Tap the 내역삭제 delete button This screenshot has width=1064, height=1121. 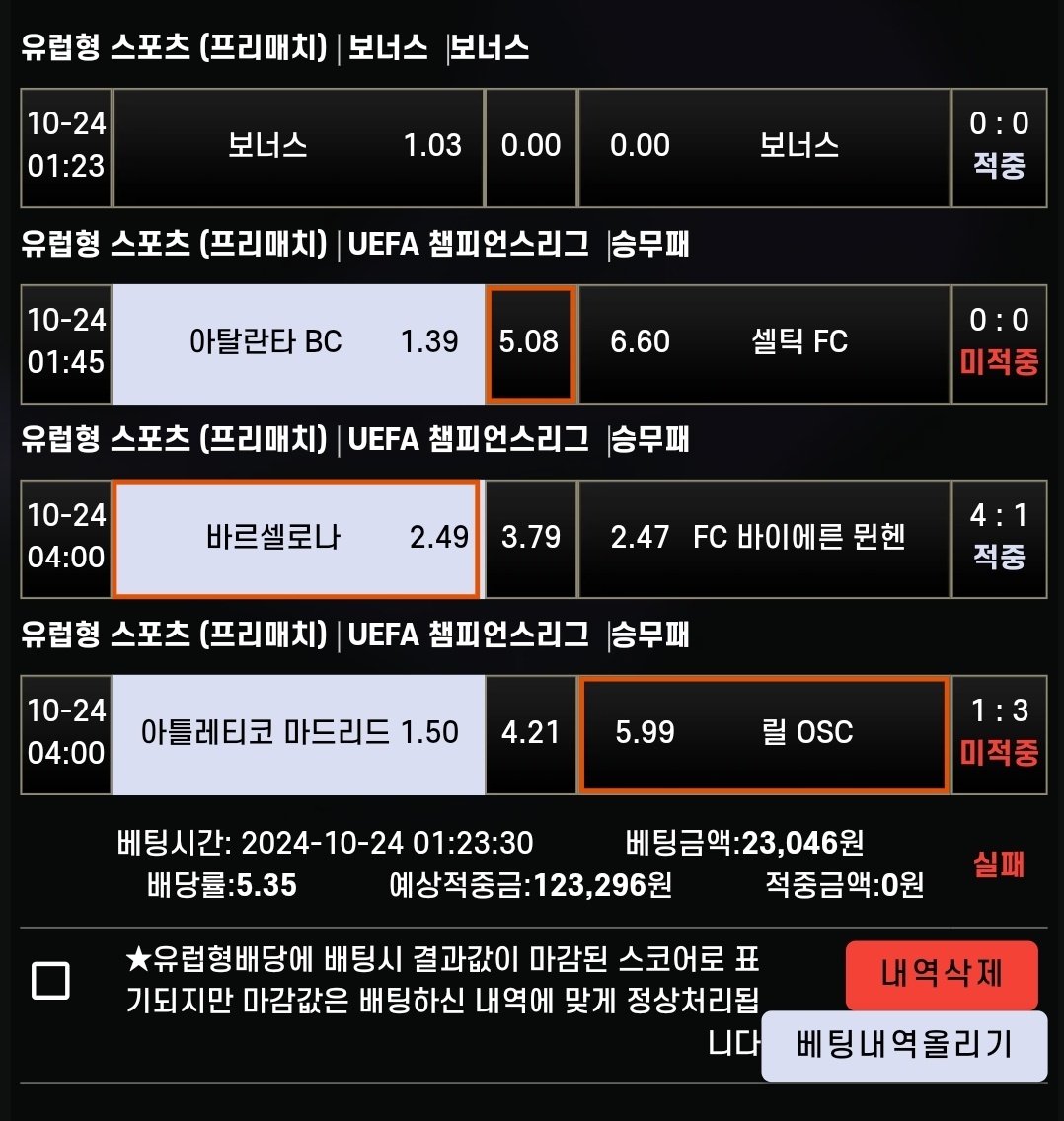tap(942, 974)
